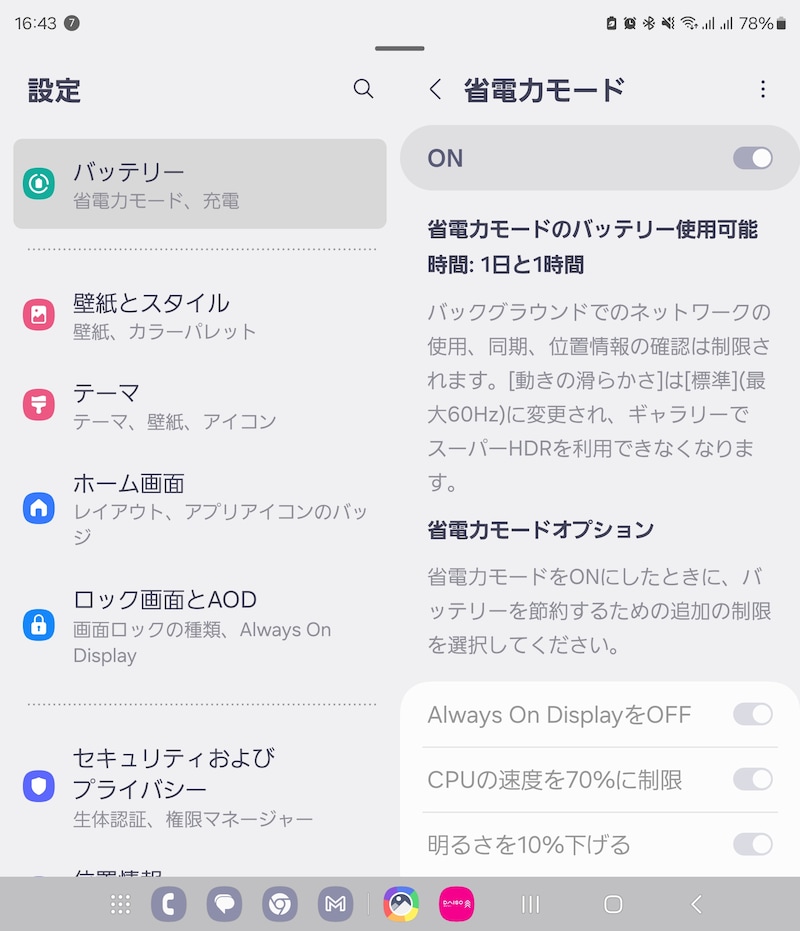Viewport: 800px width, 931px height.
Task: Open the Security and Privacy shield icon
Action: tap(38, 785)
